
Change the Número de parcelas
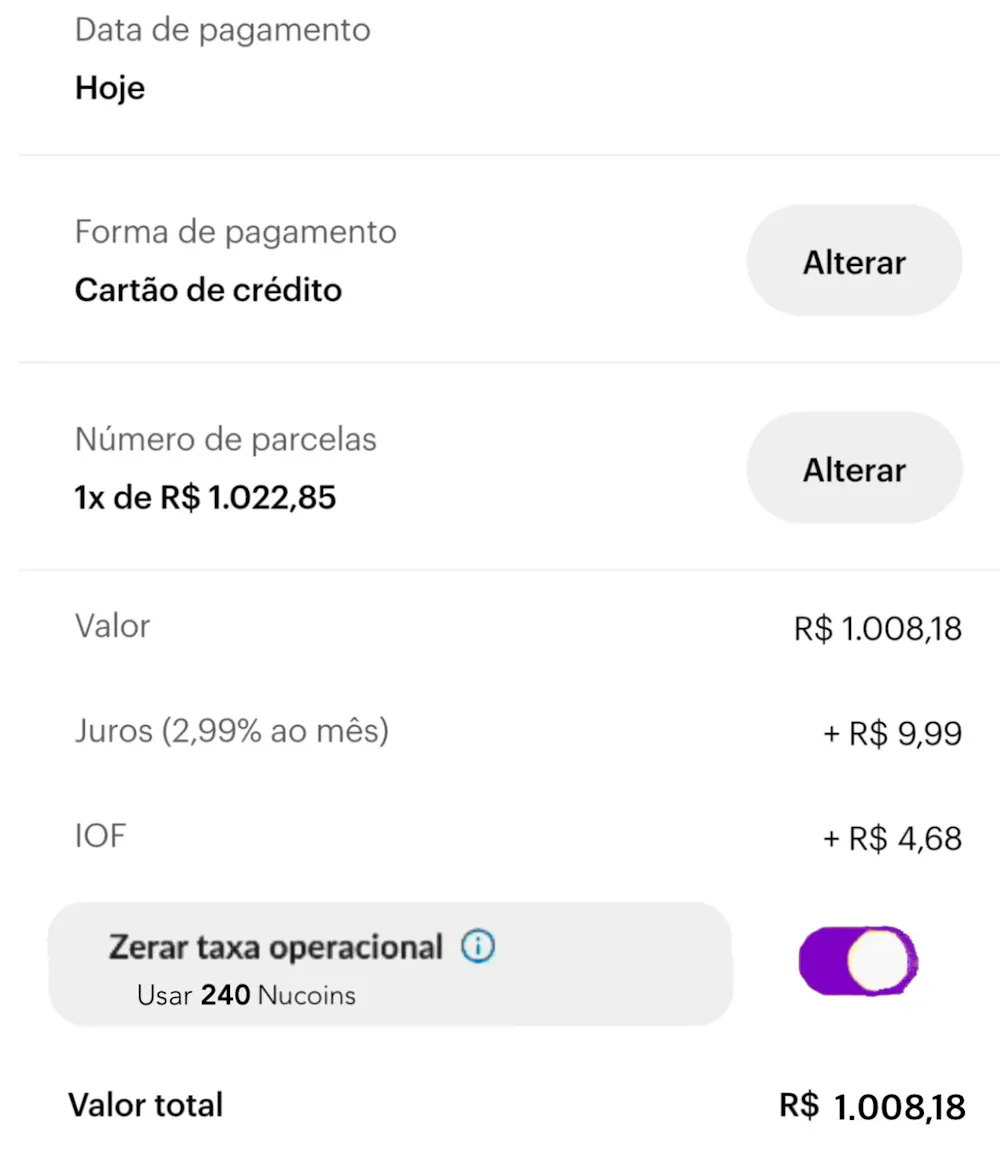coord(854,469)
